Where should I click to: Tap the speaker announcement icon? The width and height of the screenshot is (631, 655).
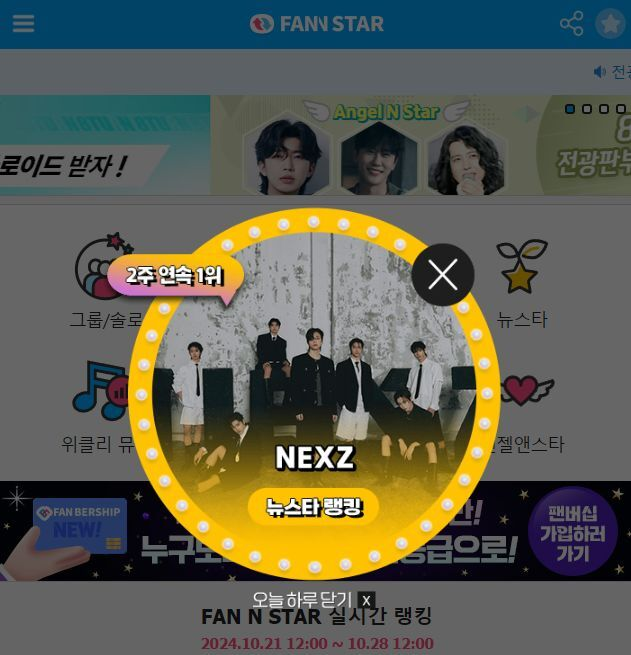pos(600,72)
